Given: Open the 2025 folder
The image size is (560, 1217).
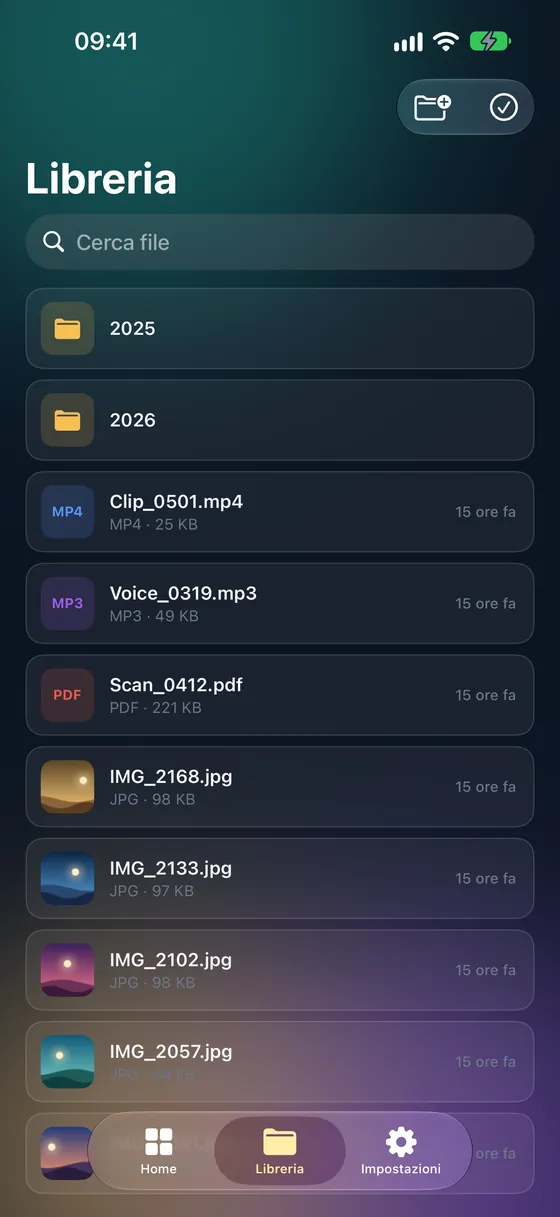Looking at the screenshot, I should click(x=280, y=328).
